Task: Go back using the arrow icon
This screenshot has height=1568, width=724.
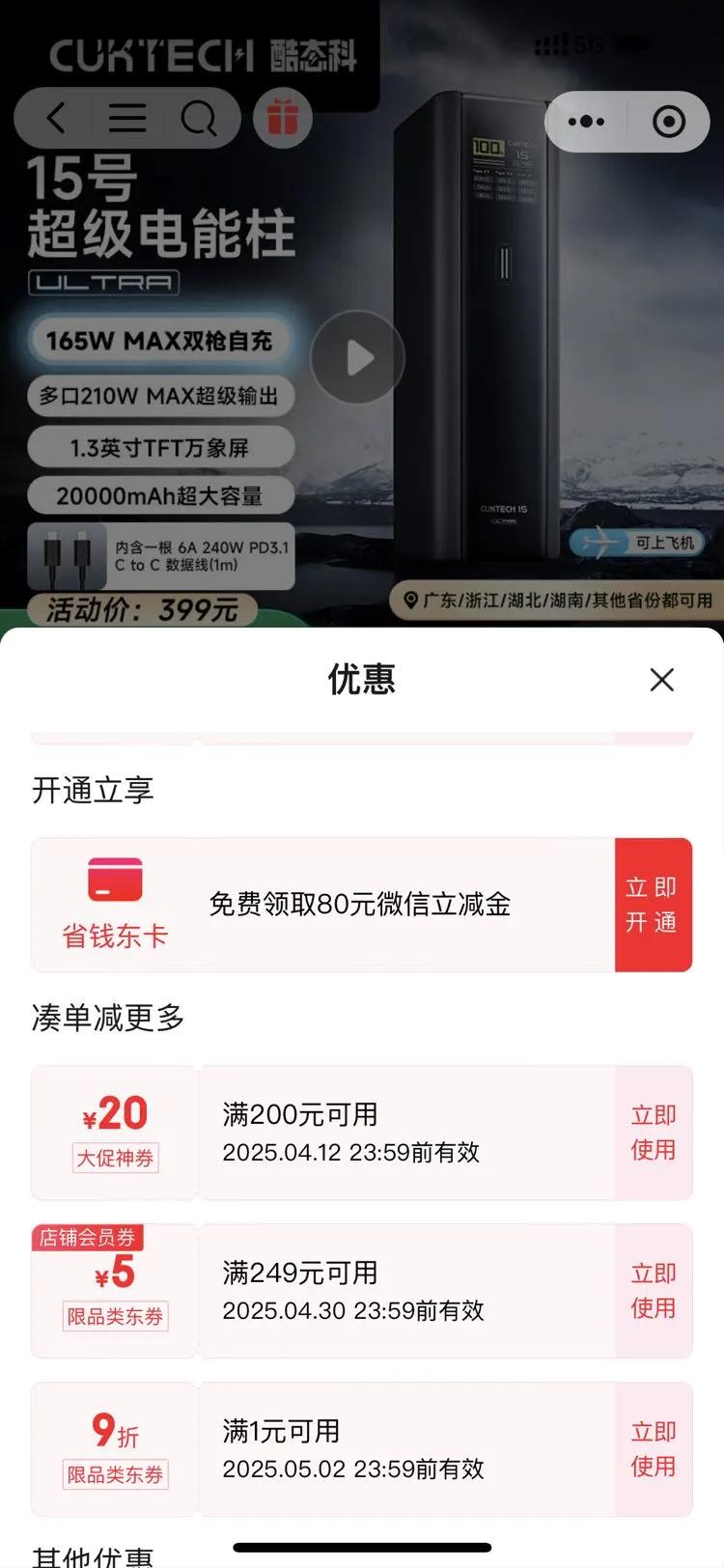Action: click(x=56, y=119)
